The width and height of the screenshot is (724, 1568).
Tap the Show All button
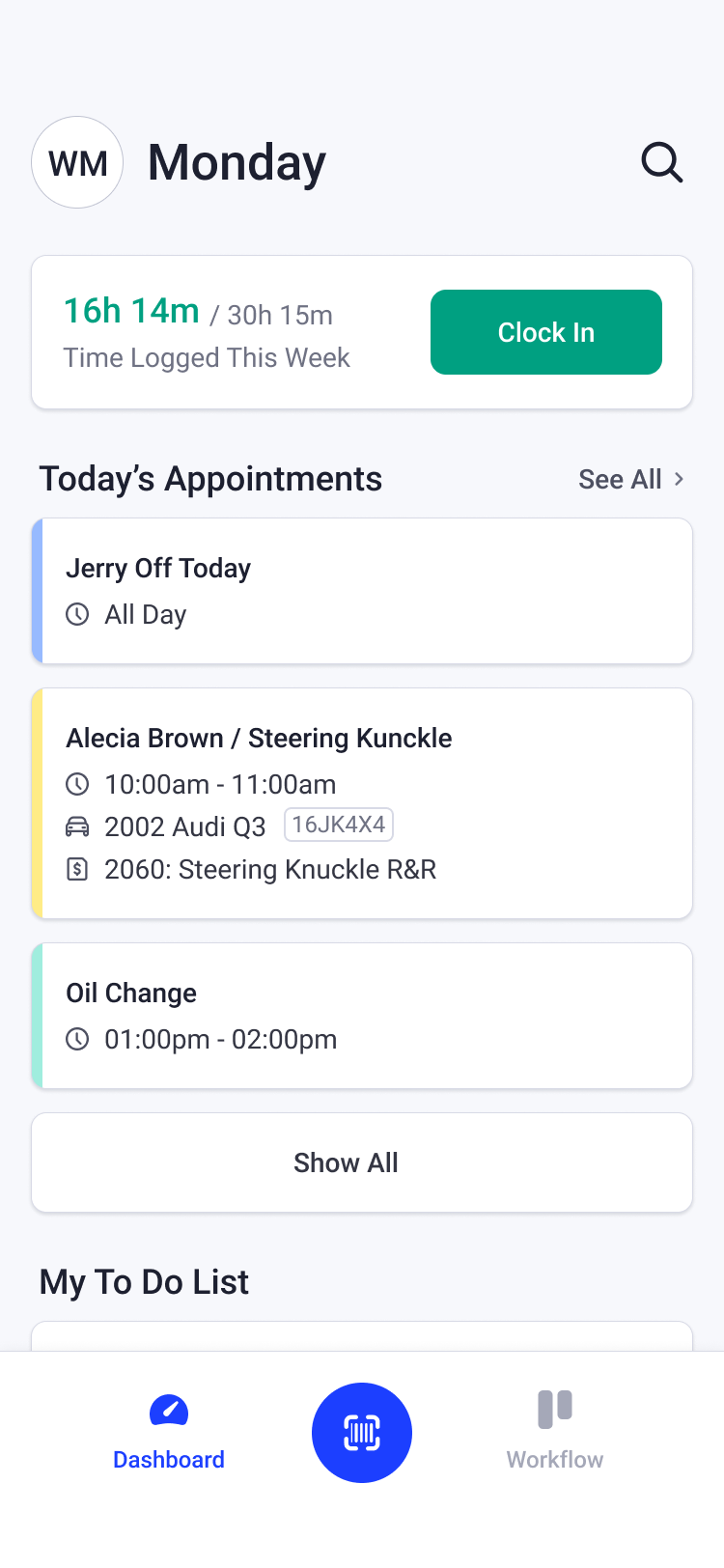(362, 1162)
